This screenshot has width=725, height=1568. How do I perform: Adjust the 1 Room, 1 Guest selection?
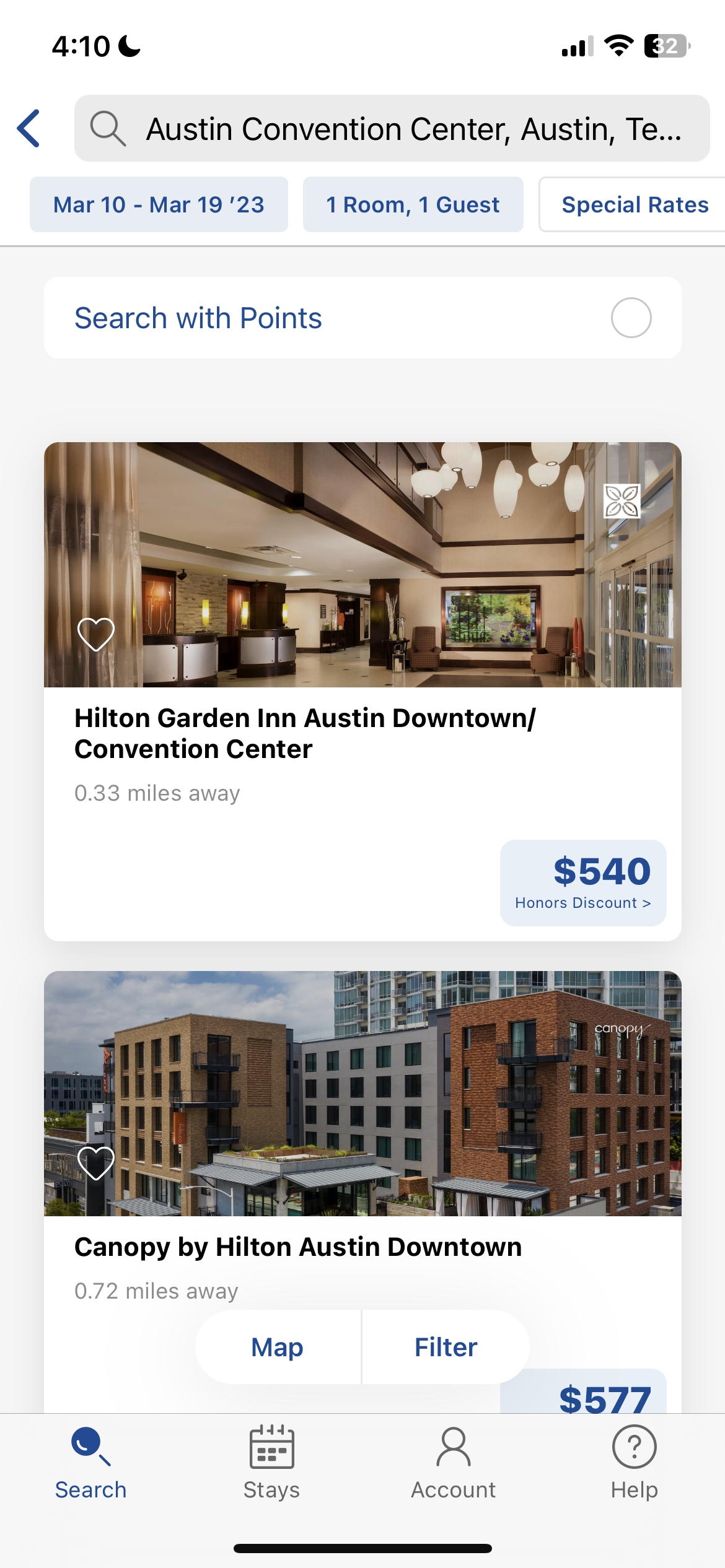pyautogui.click(x=413, y=204)
